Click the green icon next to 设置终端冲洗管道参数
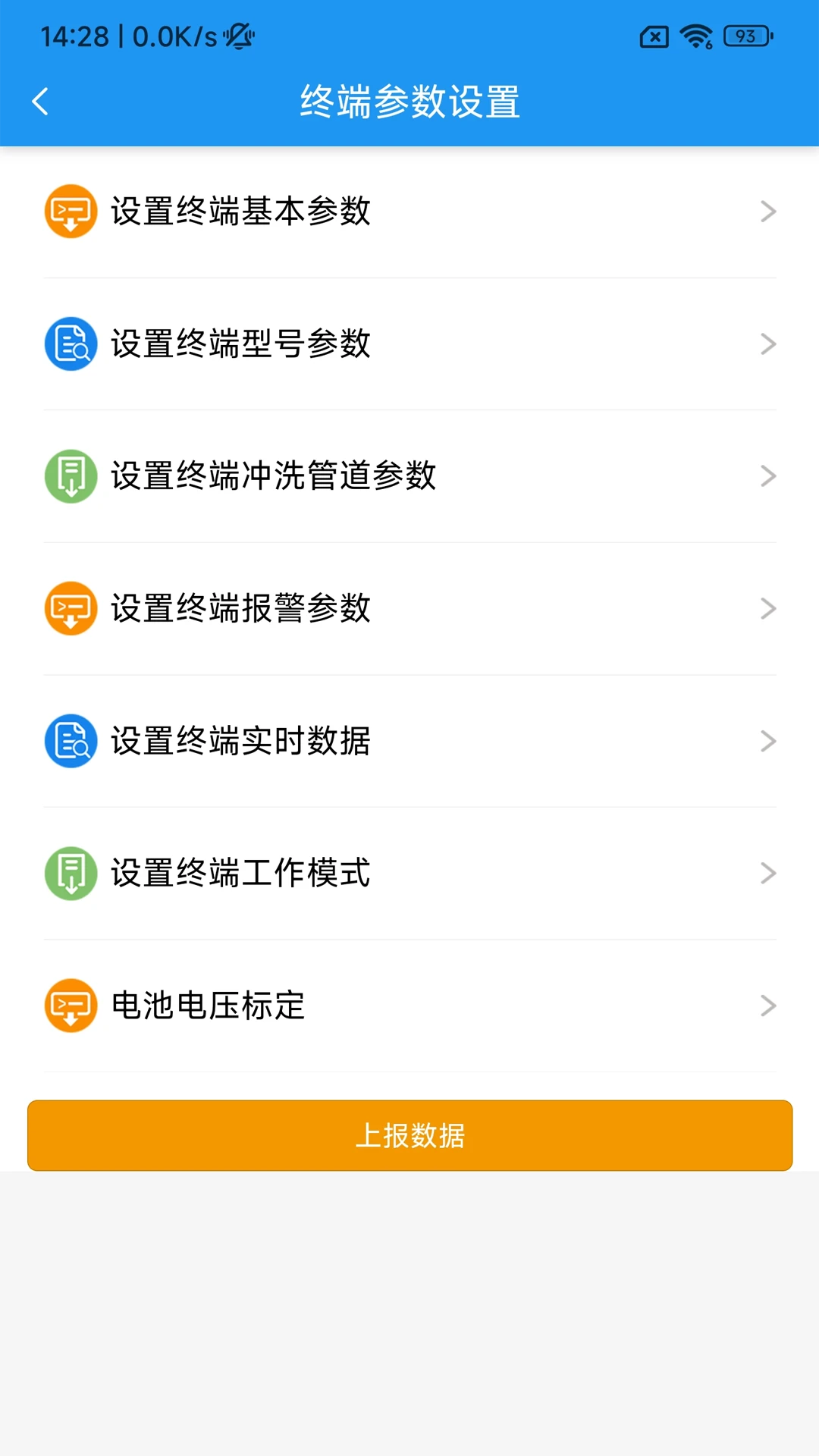This screenshot has height=1456, width=819. [70, 476]
